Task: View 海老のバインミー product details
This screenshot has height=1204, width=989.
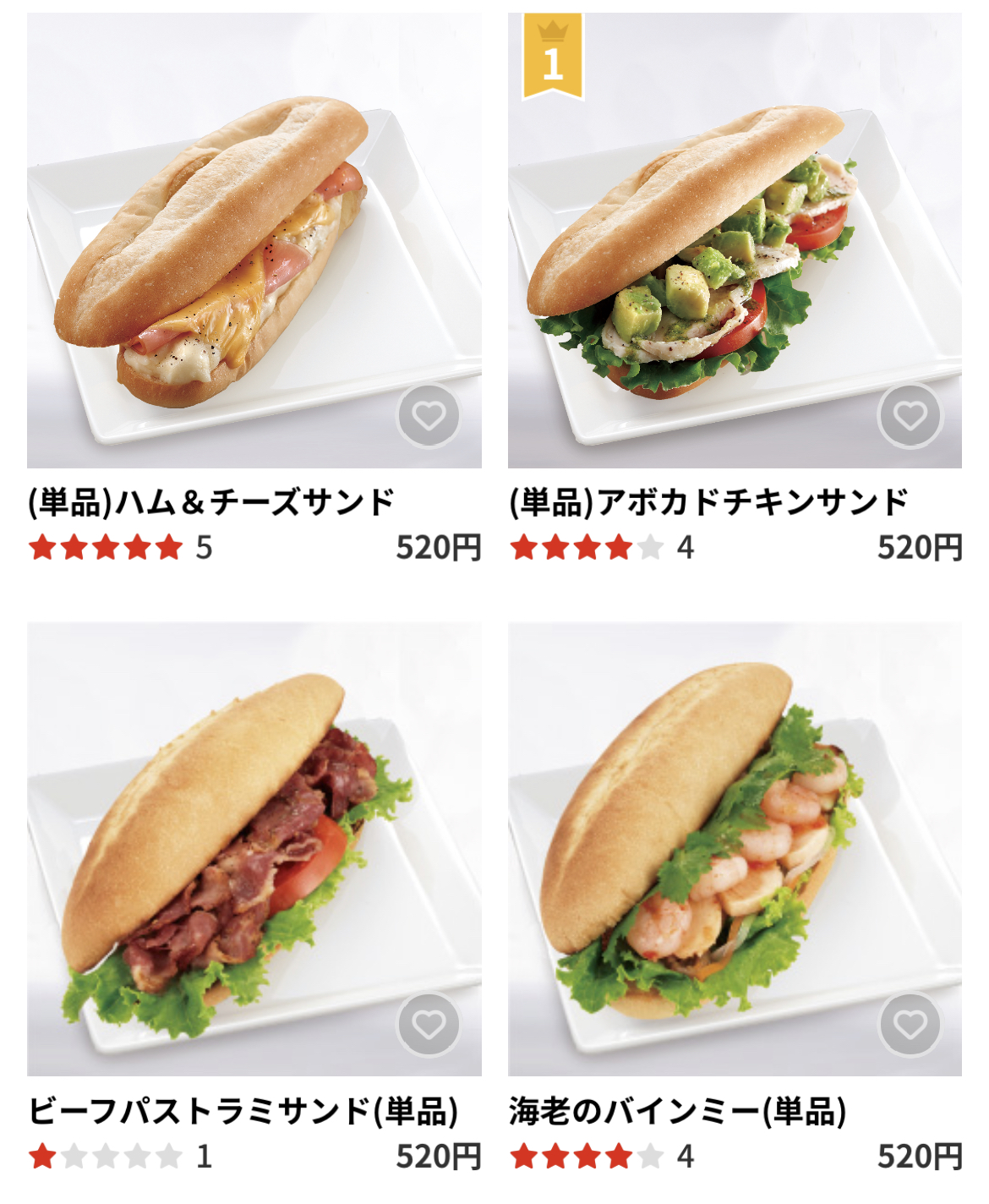Action: [x=734, y=854]
